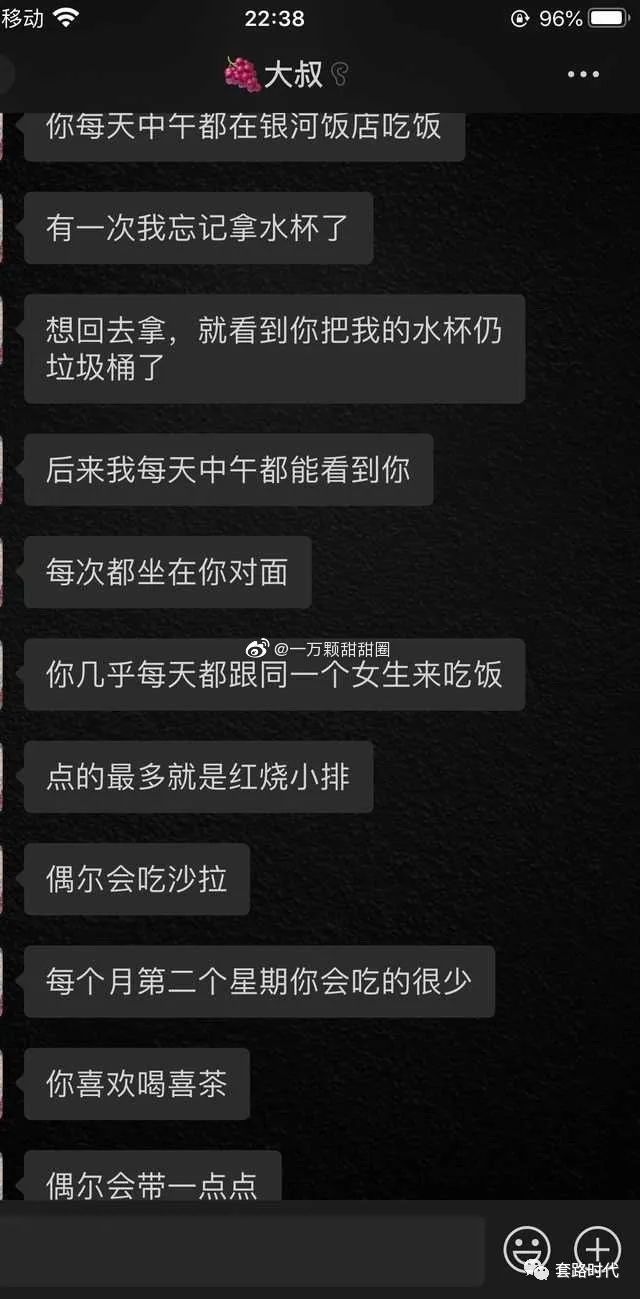Open the chat overflow menu
640x1299 pixels.
(x=583, y=74)
